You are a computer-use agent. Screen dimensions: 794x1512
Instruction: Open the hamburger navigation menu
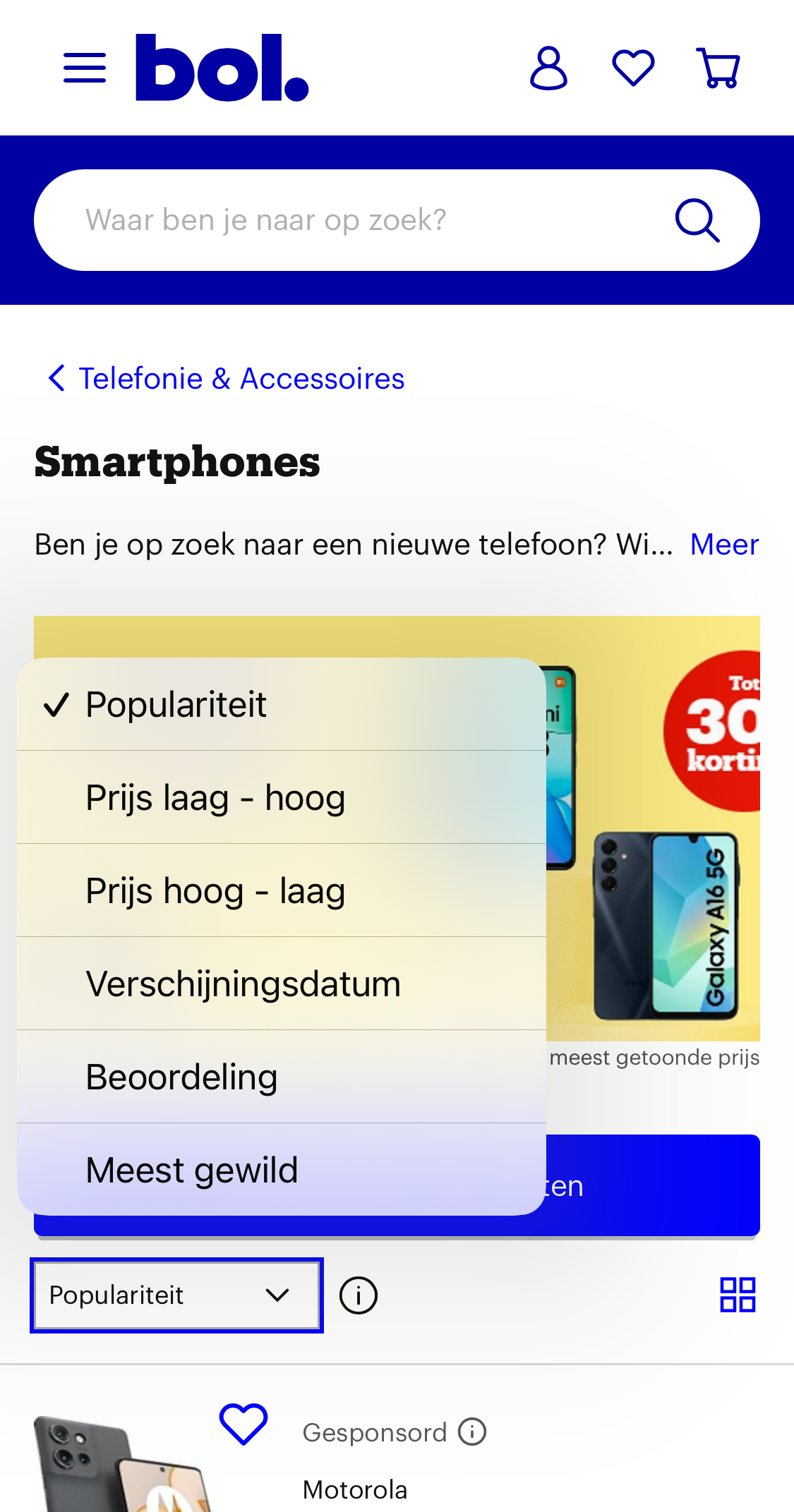click(83, 68)
